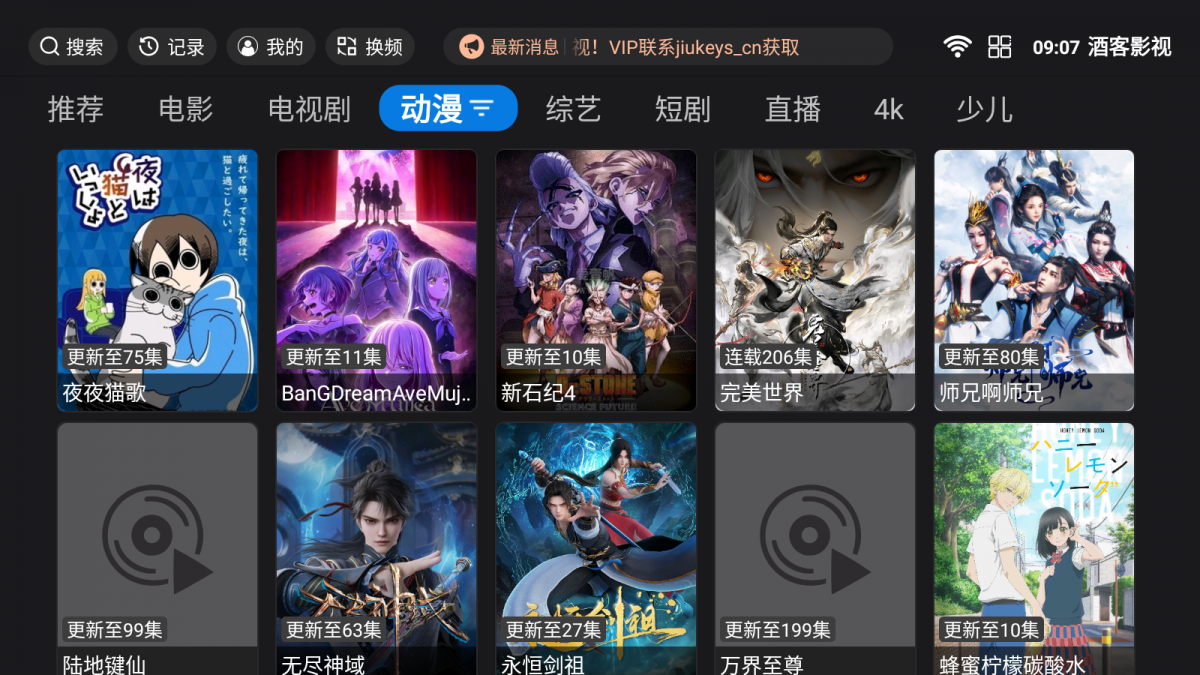Screen dimensions: 1200x675
Task: Open the 搜索 search button
Action: pos(72,47)
